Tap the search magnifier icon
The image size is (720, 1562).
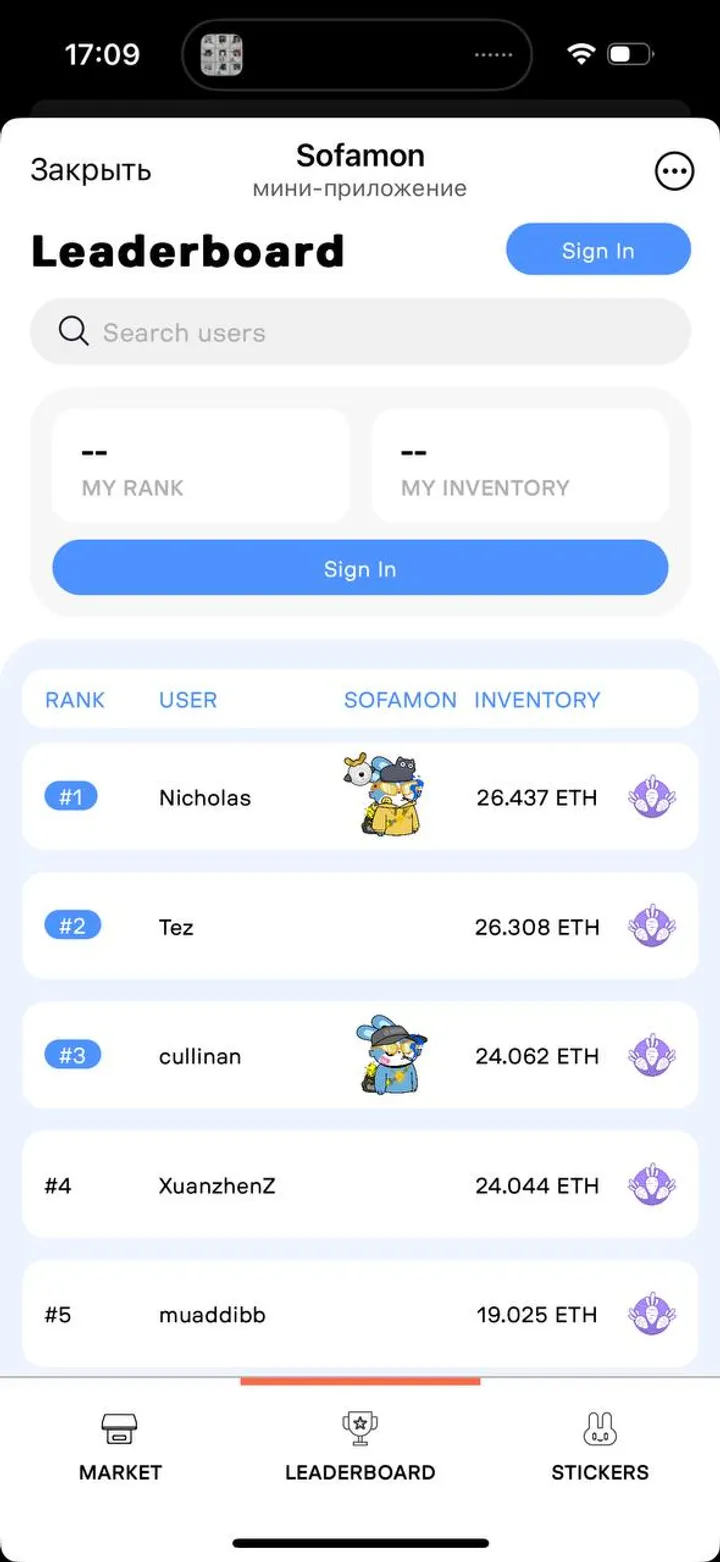point(73,330)
